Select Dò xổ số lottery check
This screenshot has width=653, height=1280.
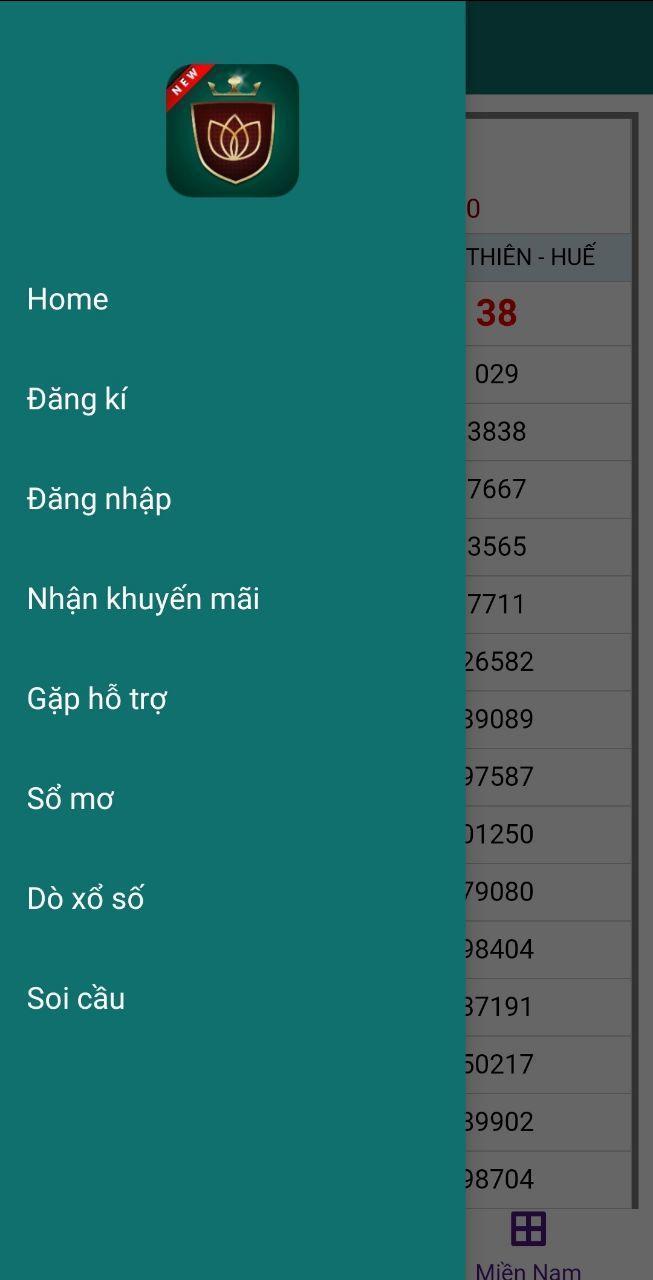point(232,899)
